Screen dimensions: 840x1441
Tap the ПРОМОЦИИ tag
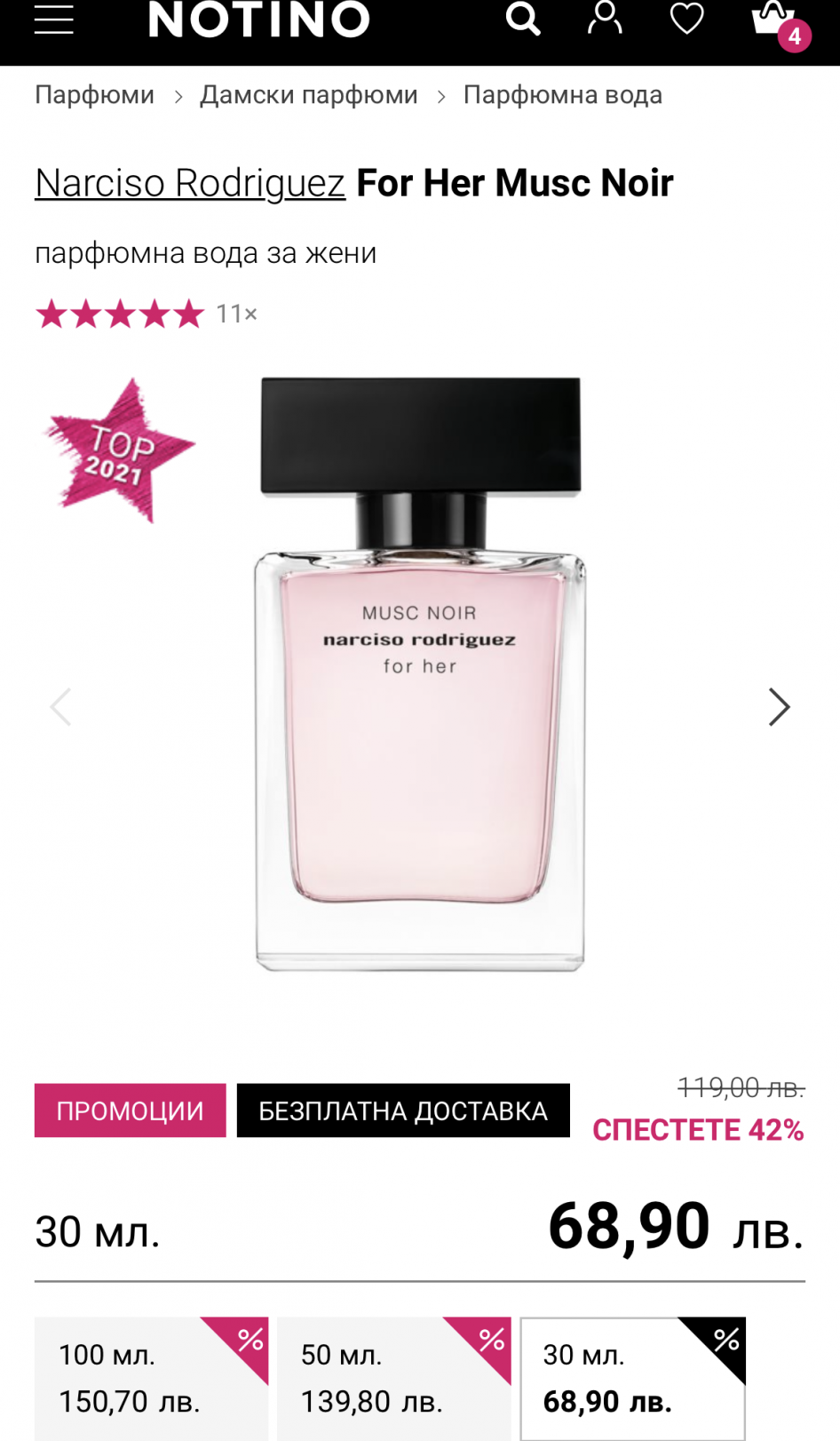coord(130,1111)
